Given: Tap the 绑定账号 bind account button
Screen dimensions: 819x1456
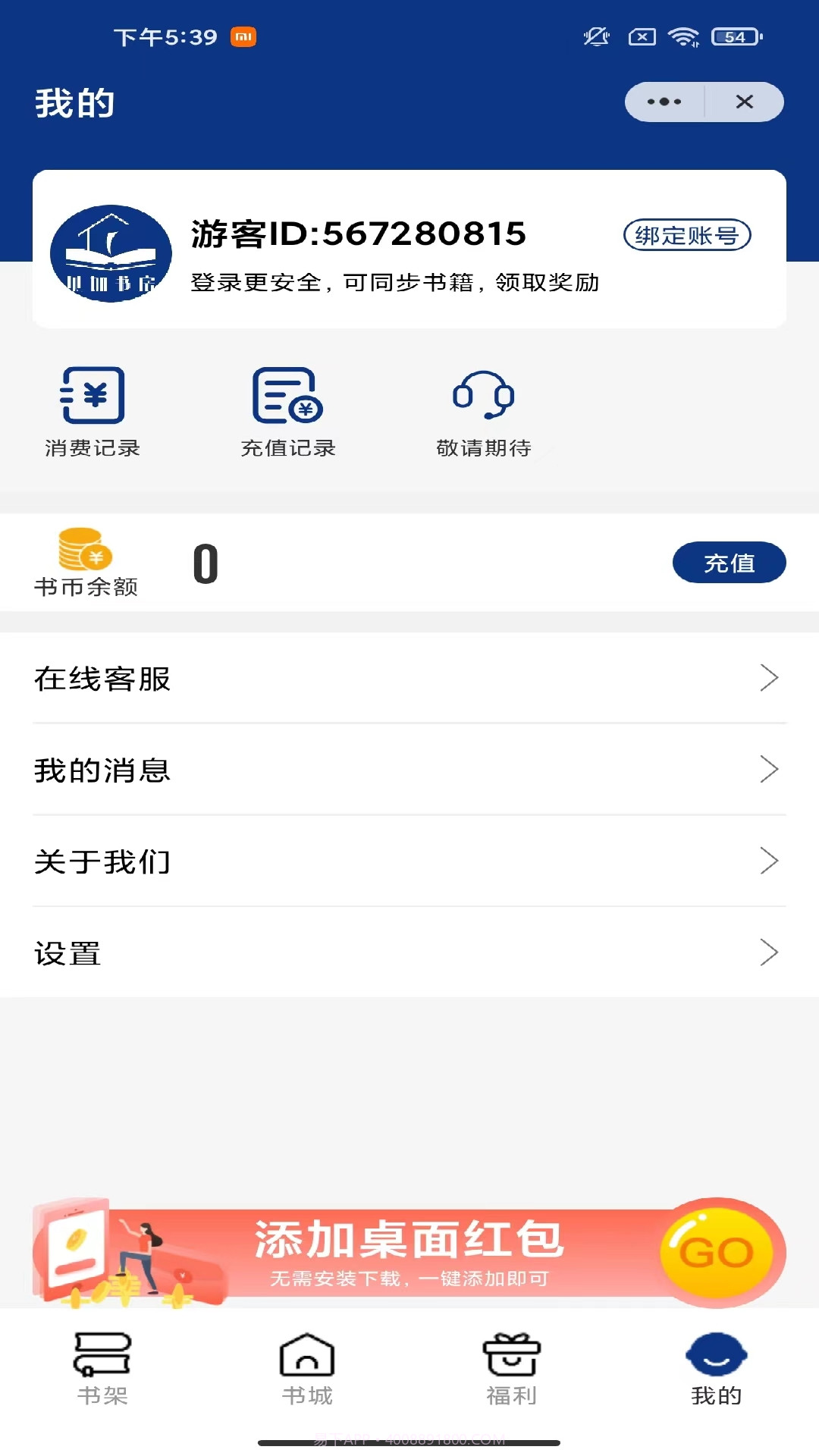Looking at the screenshot, I should click(x=687, y=235).
